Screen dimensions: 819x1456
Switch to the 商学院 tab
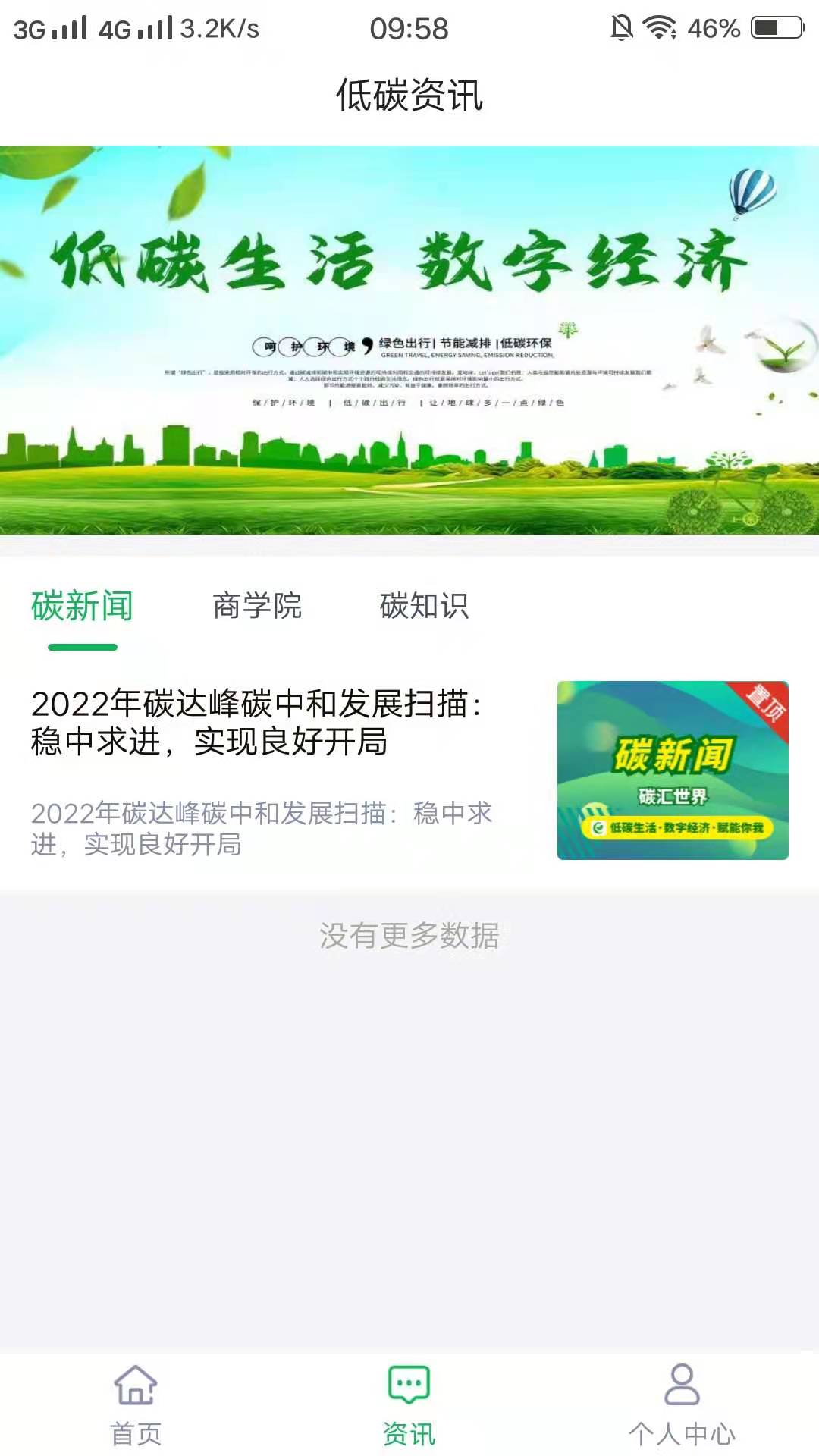257,607
